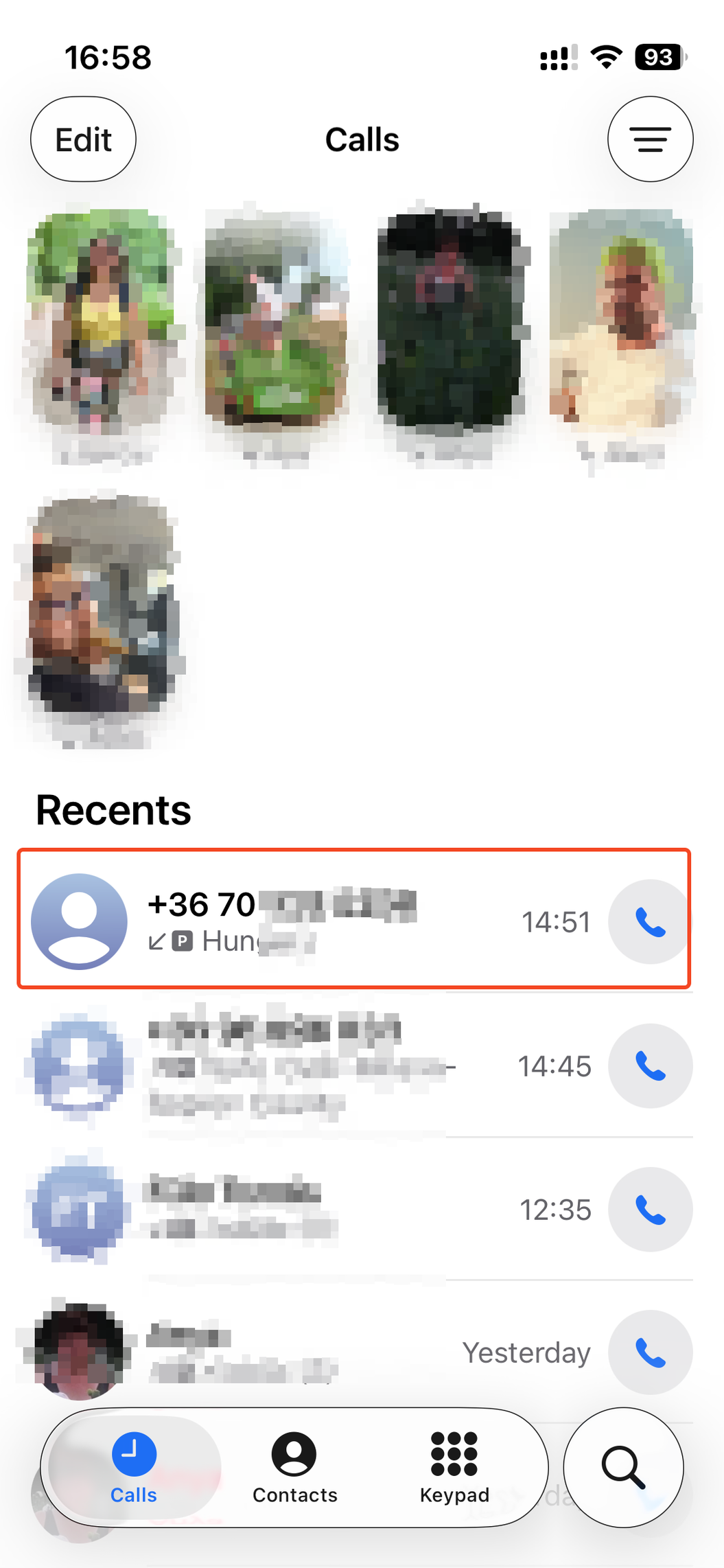The height and width of the screenshot is (1568, 724).
Task: Call the contact from Yesterday
Action: coord(650,1352)
